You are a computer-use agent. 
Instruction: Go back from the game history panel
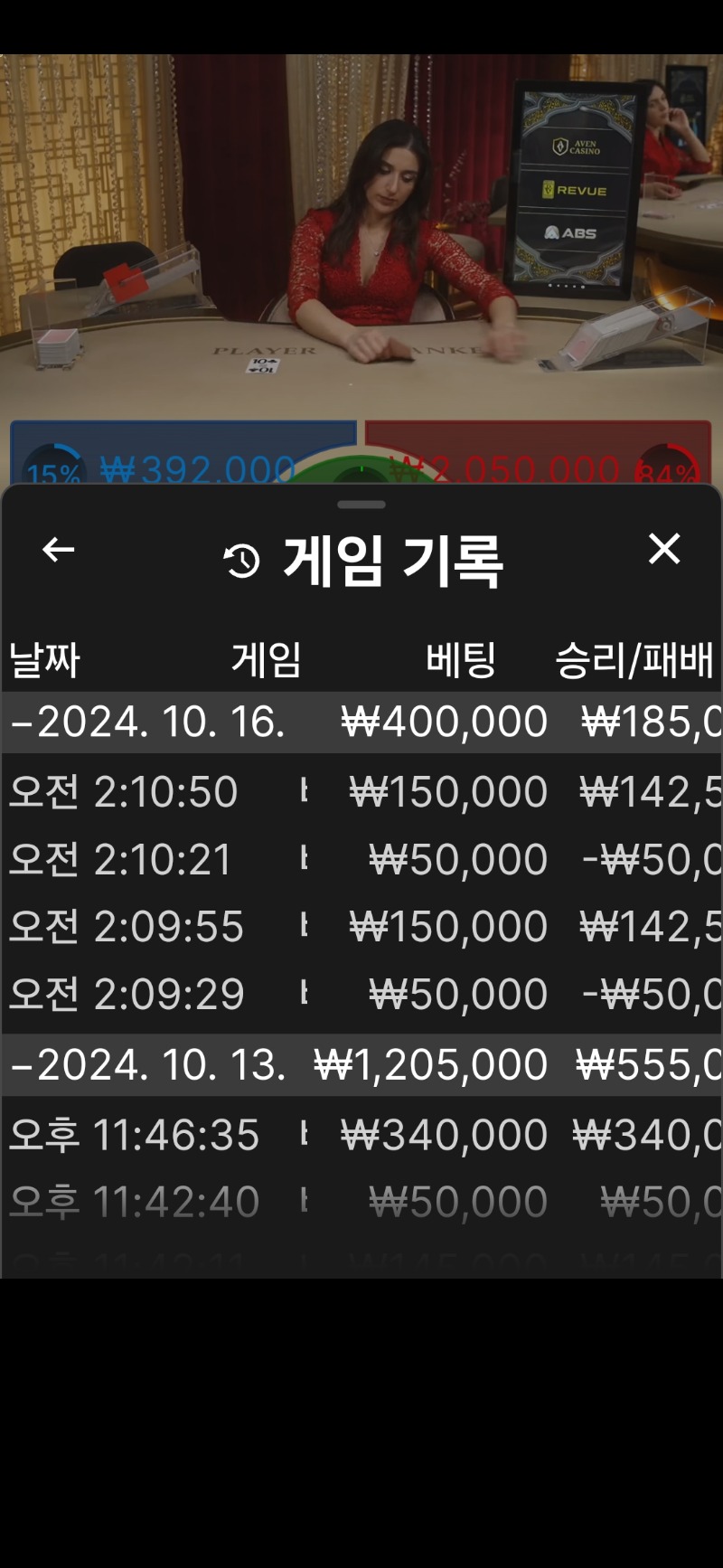[x=59, y=549]
